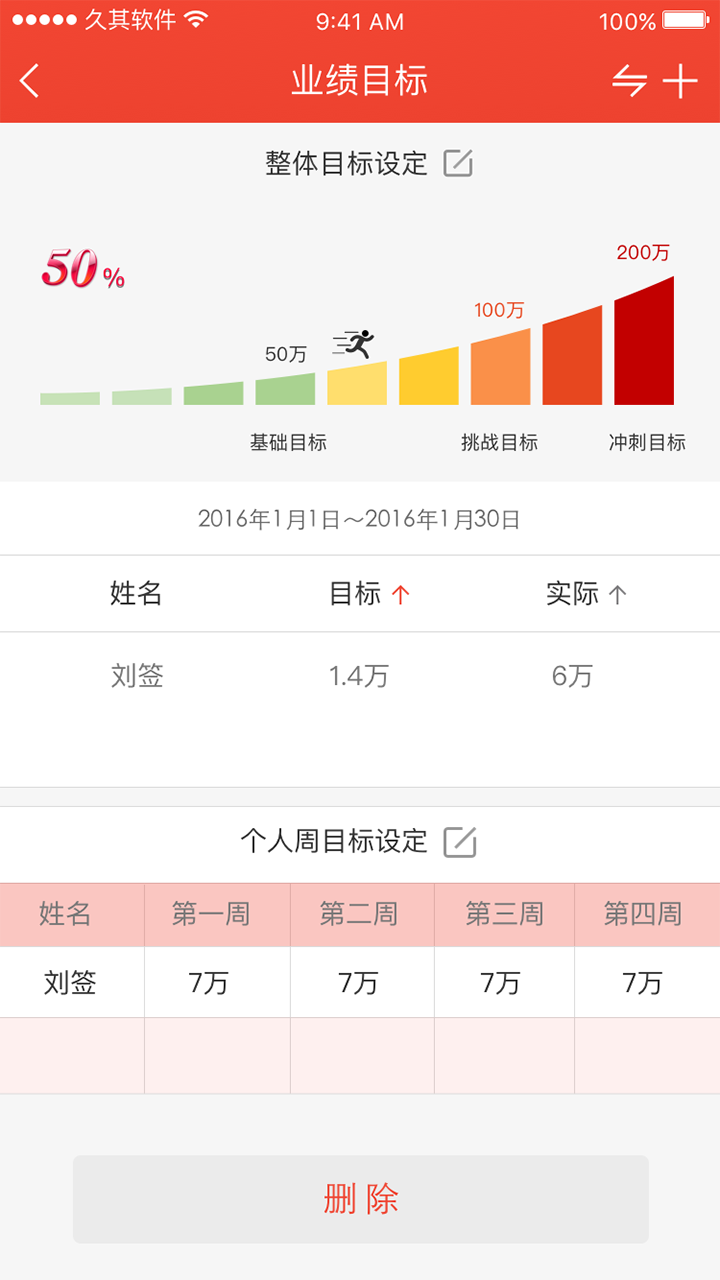Edit the 整体目标设定 overall target

458,163
